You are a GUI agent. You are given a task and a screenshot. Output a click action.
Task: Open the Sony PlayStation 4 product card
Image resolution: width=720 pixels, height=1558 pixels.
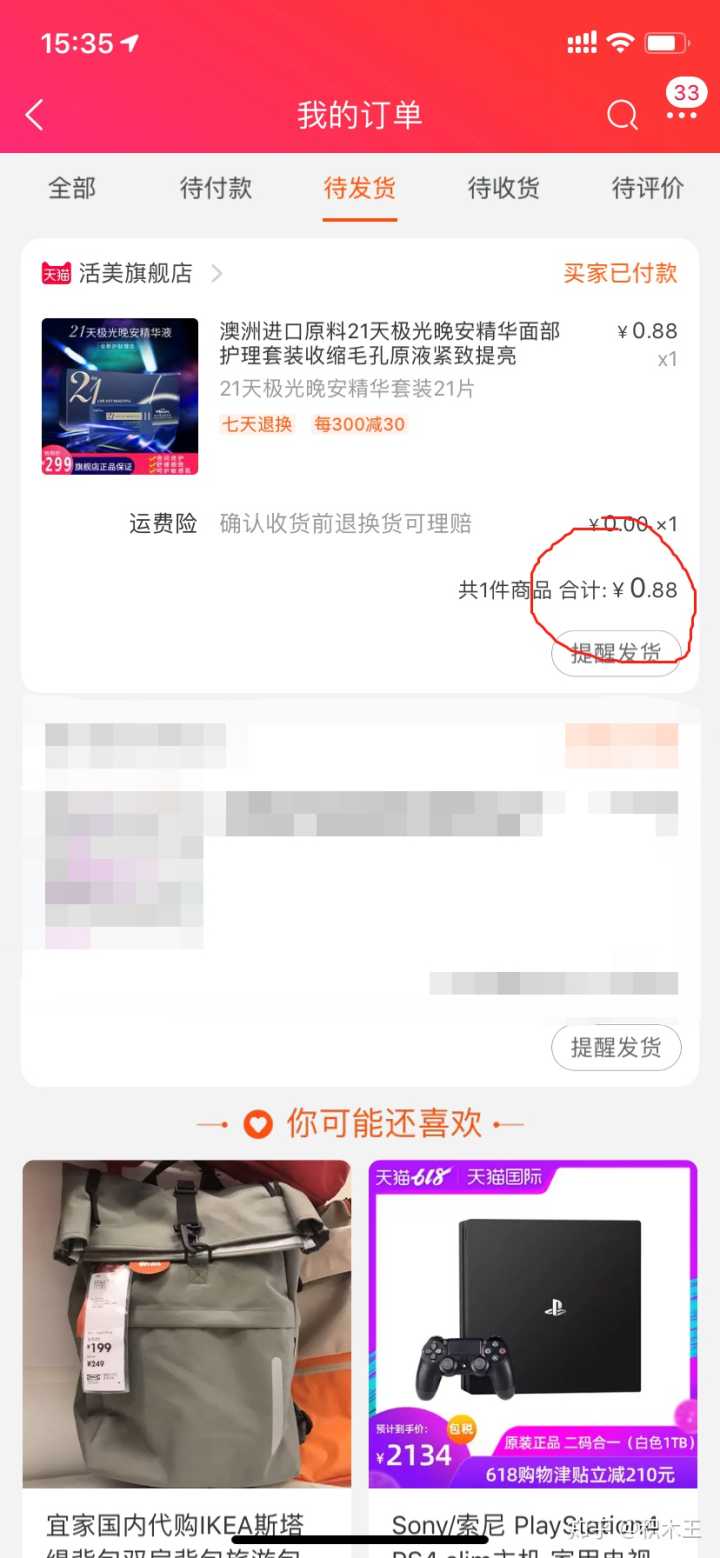[x=532, y=1340]
